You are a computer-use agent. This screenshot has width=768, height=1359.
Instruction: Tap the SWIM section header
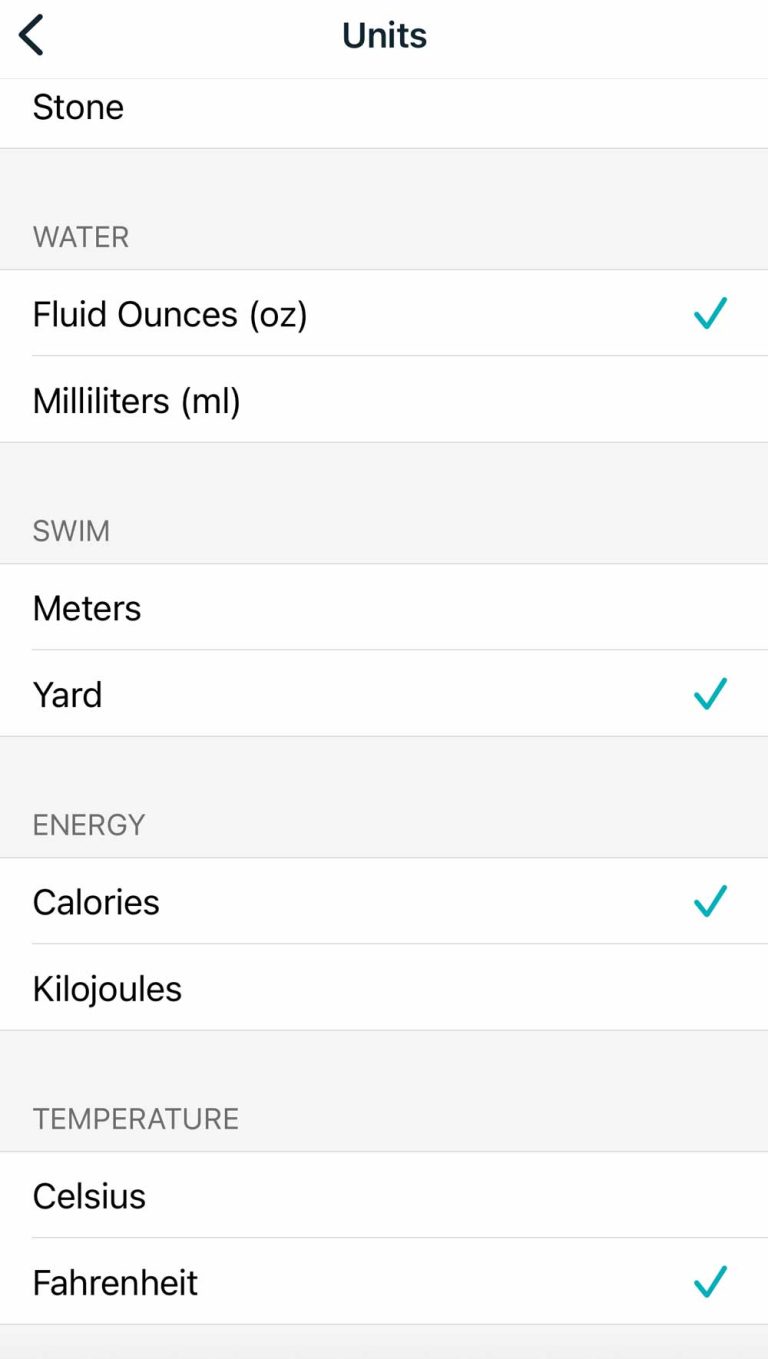(x=71, y=531)
